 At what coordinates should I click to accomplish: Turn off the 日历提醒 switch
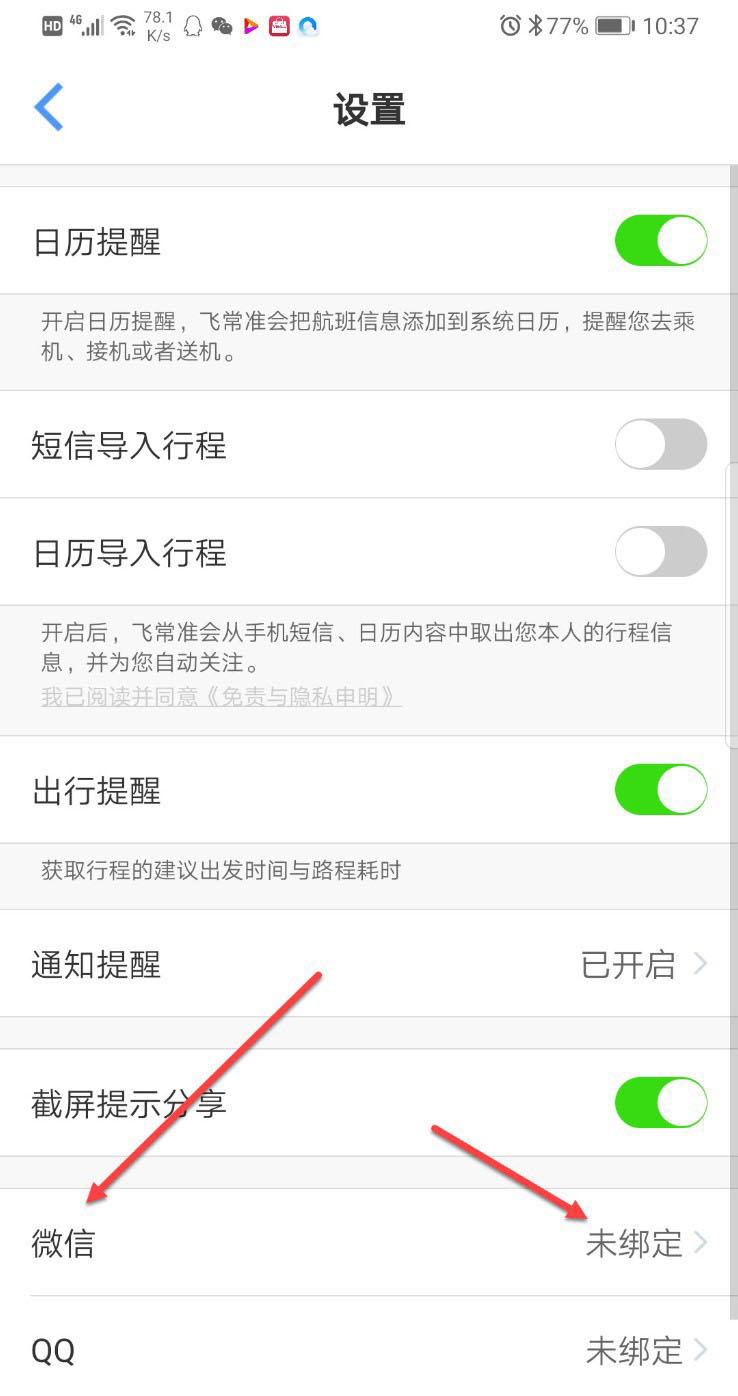pyautogui.click(x=660, y=241)
